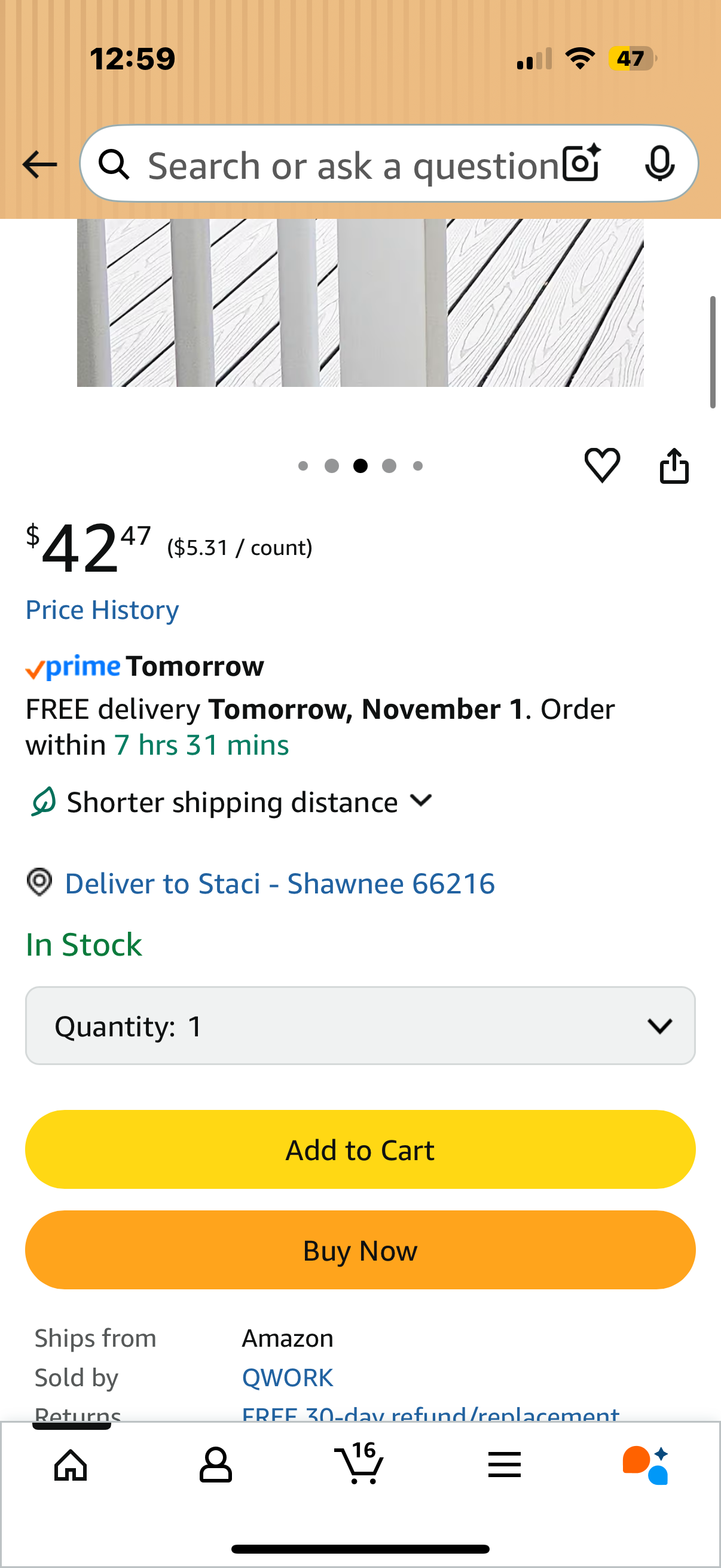Open the cart with 16 items
Image resolution: width=721 pixels, height=1568 pixels.
359,1463
